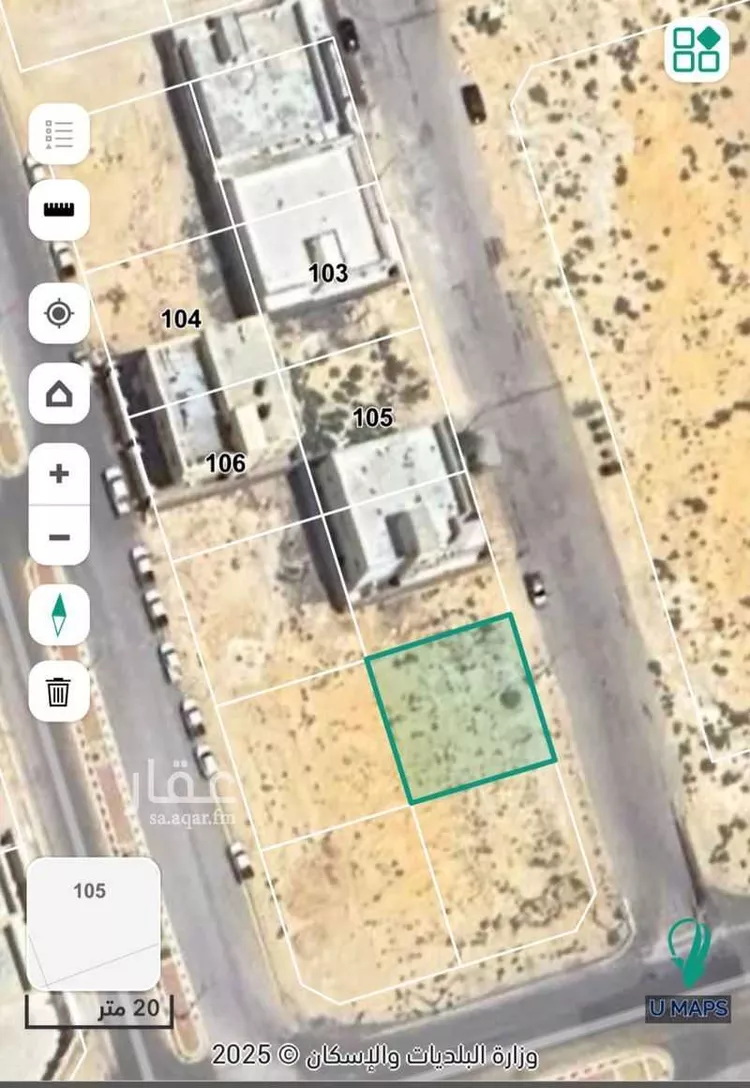Center map on my current location
750x1088 pixels.
coord(59,313)
